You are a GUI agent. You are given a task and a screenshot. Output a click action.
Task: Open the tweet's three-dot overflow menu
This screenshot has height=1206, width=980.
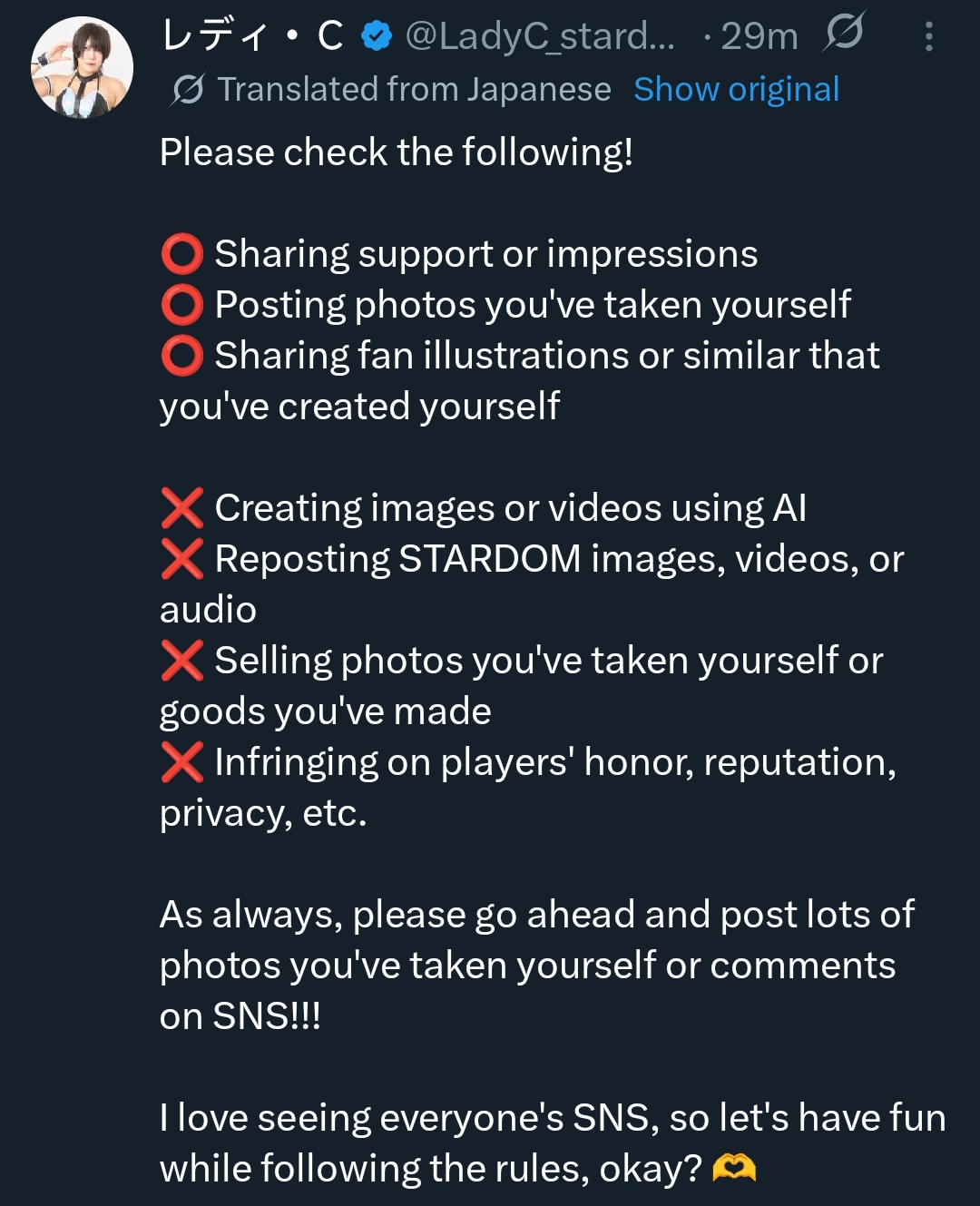tap(928, 36)
